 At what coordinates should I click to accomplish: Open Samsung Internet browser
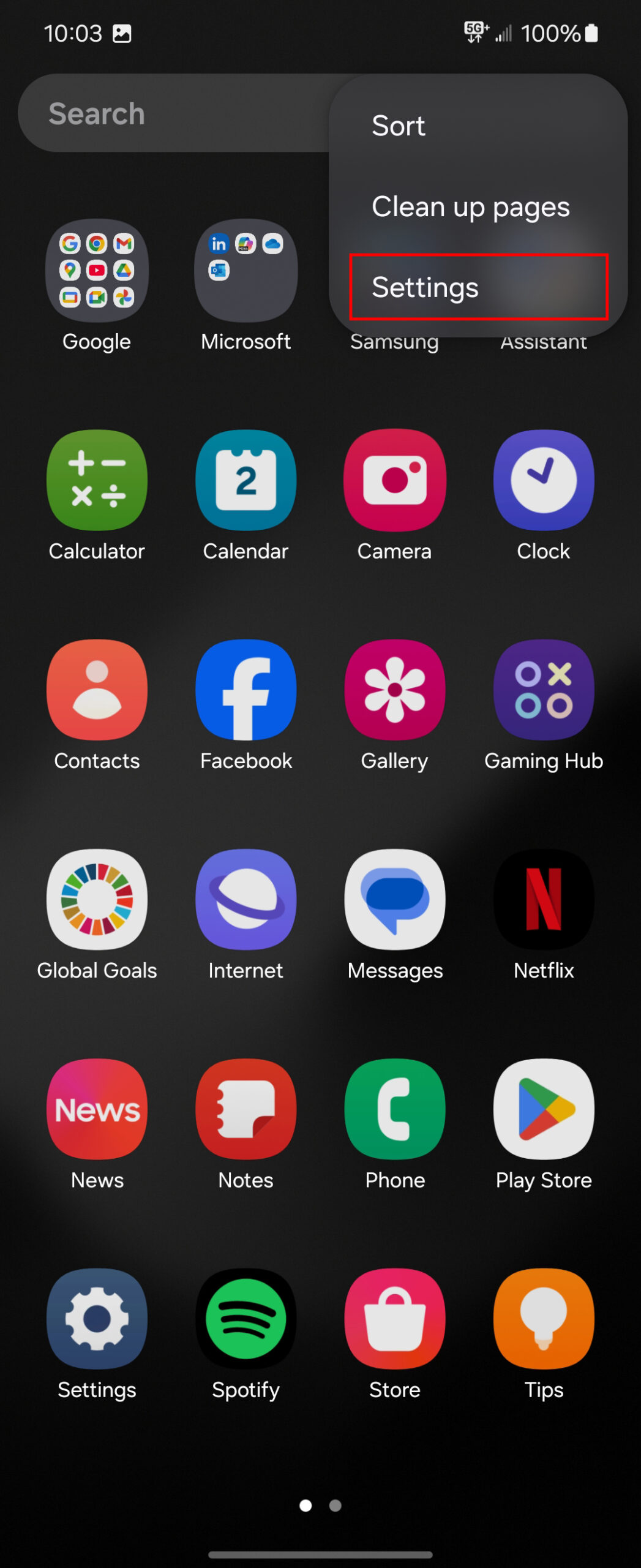click(x=246, y=900)
